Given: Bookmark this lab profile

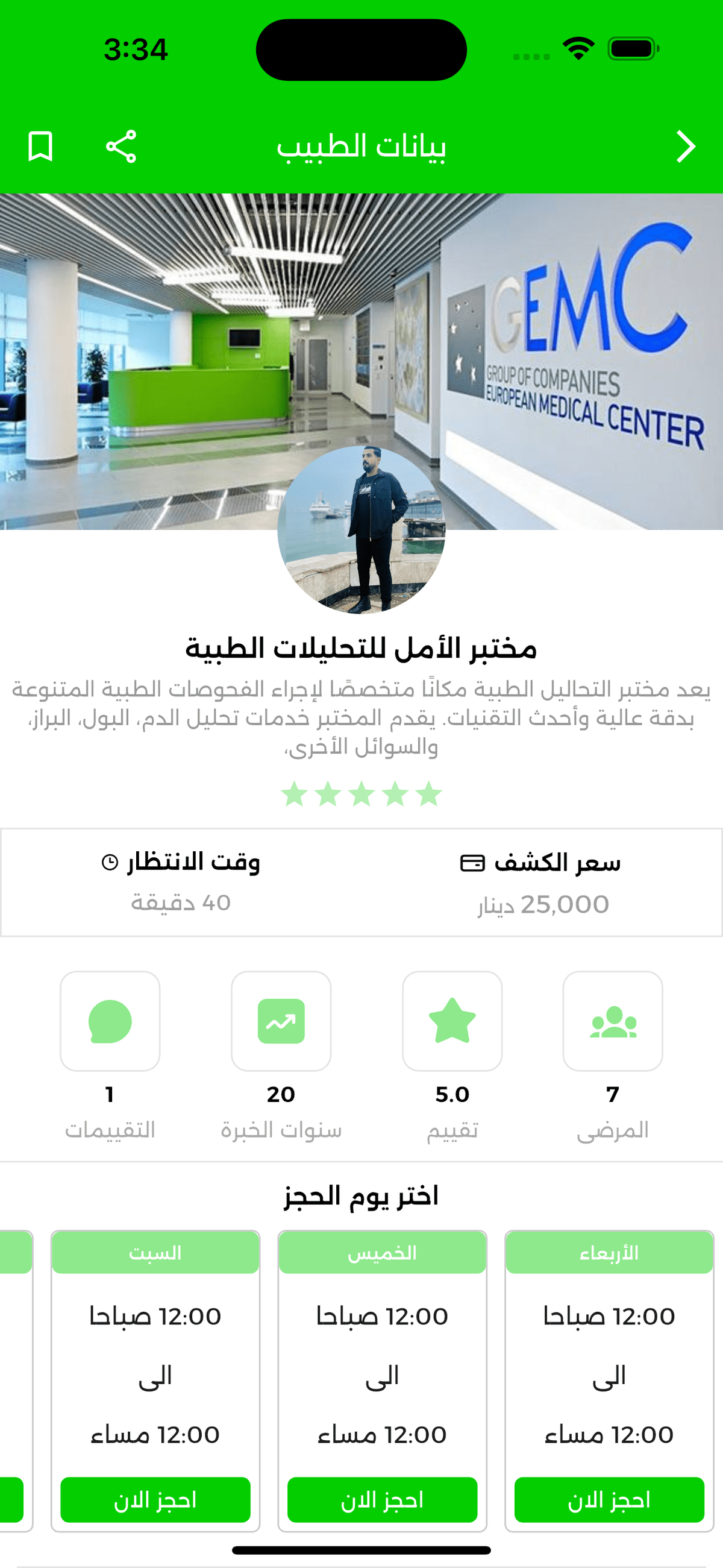Looking at the screenshot, I should tap(40, 146).
